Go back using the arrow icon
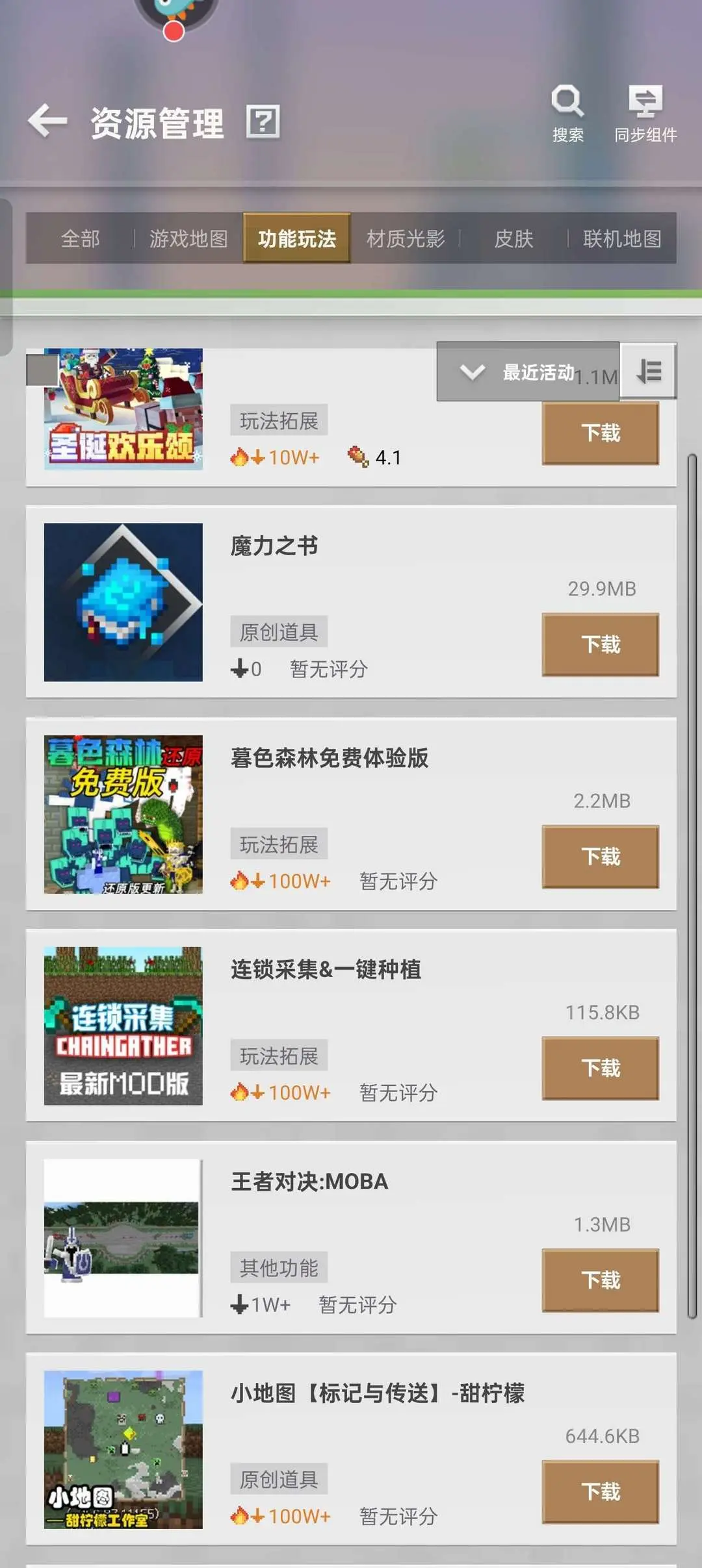The image size is (702, 1568). (x=47, y=121)
